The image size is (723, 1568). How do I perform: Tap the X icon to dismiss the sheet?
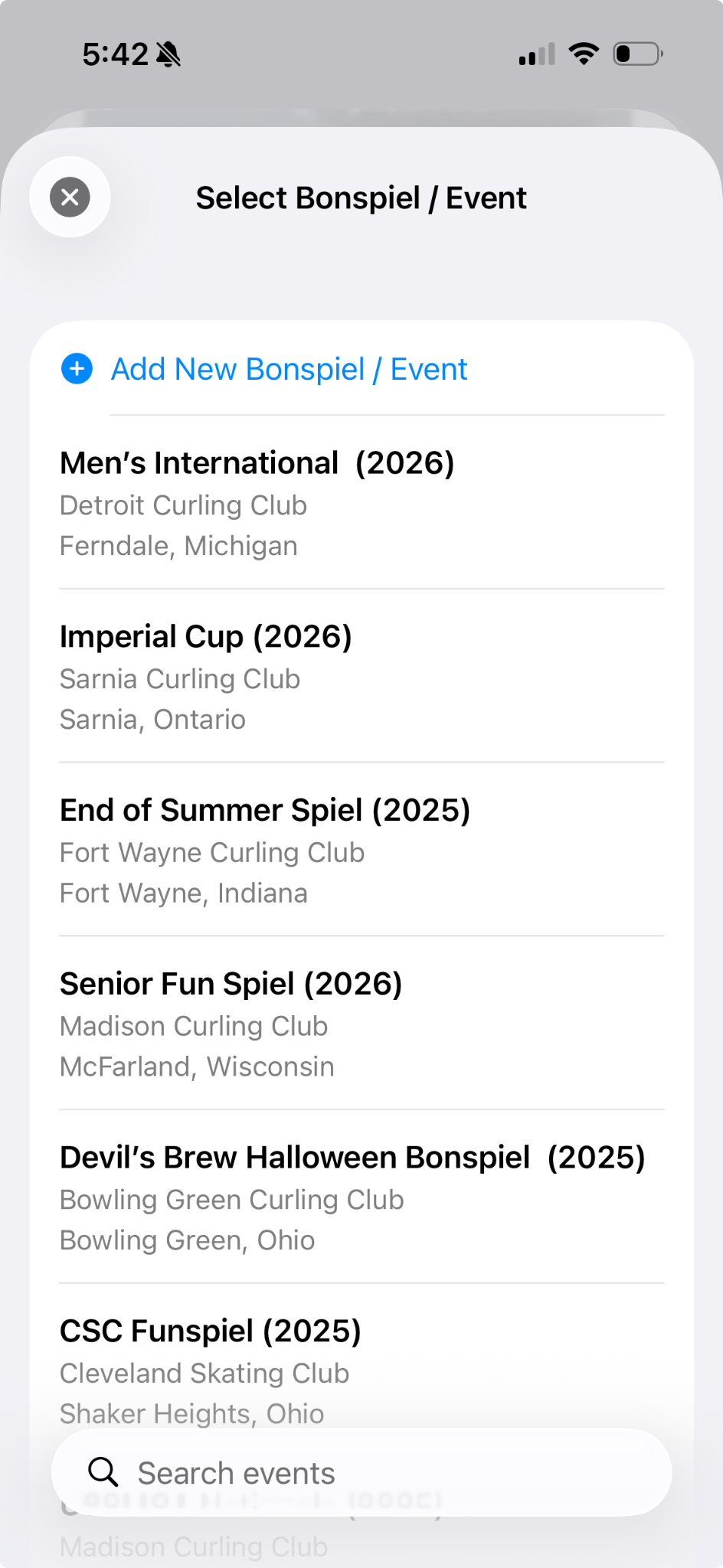point(70,197)
